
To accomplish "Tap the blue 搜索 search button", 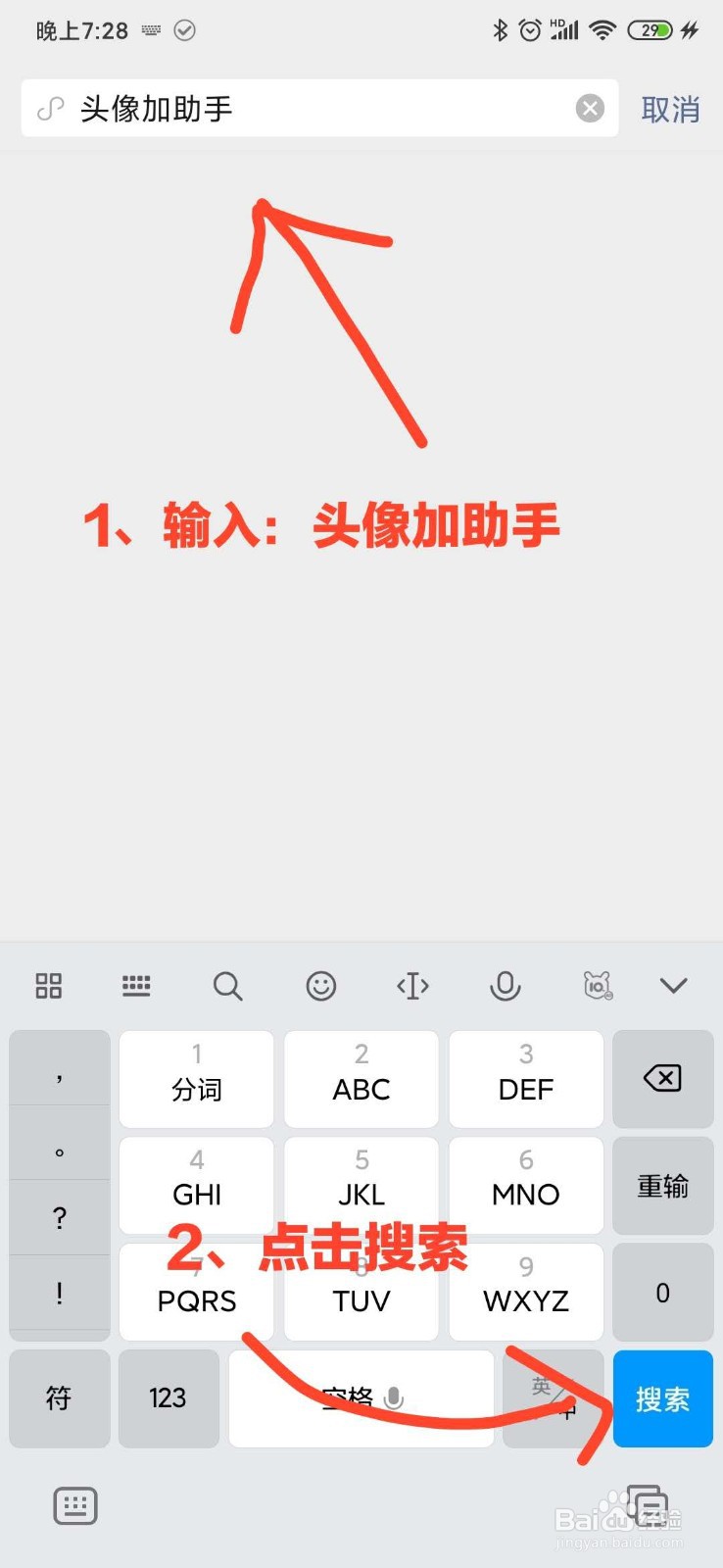I will pos(662,1398).
